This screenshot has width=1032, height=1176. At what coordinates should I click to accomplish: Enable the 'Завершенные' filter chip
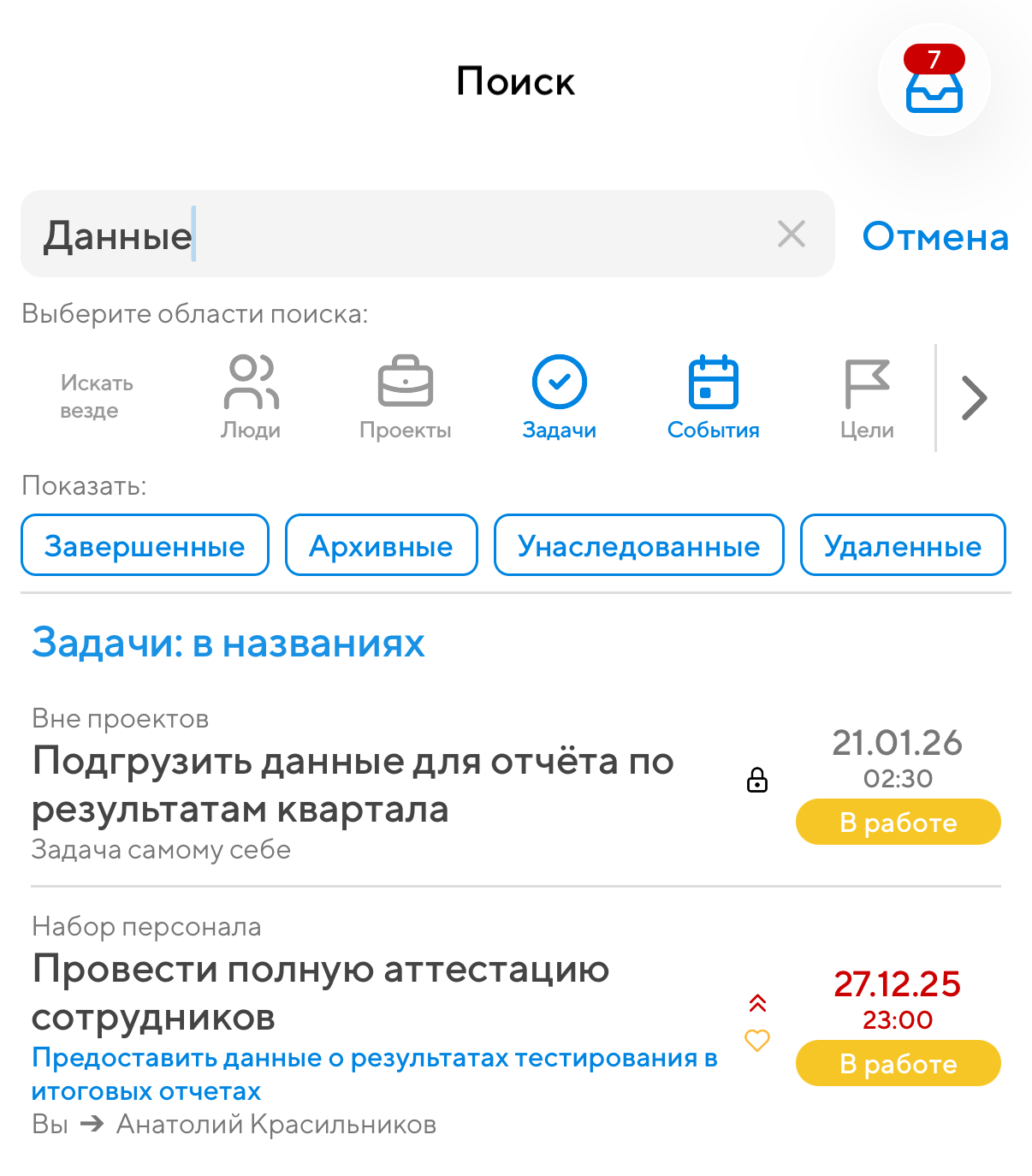pos(145,545)
